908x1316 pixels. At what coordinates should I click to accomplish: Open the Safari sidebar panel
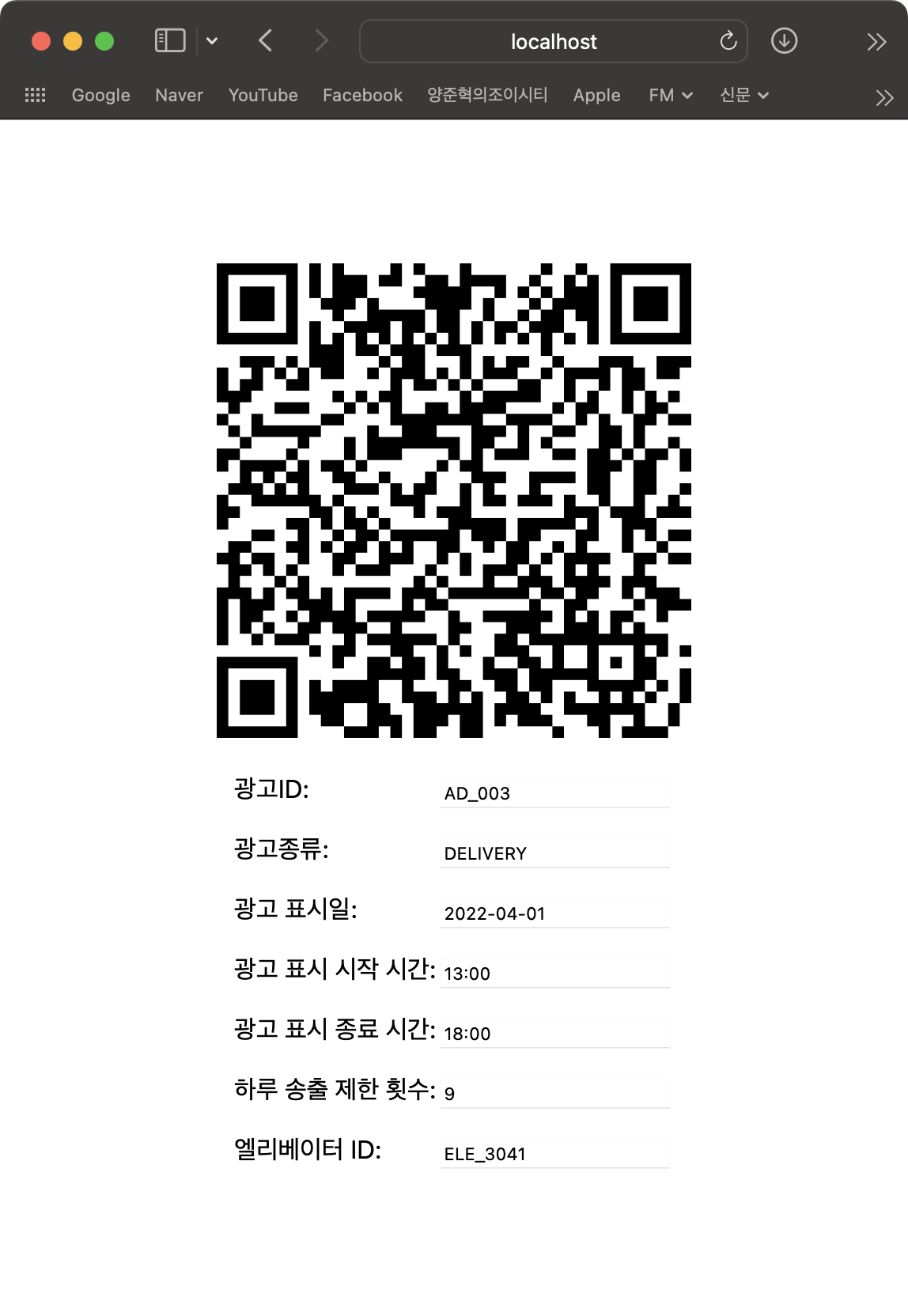(x=168, y=40)
